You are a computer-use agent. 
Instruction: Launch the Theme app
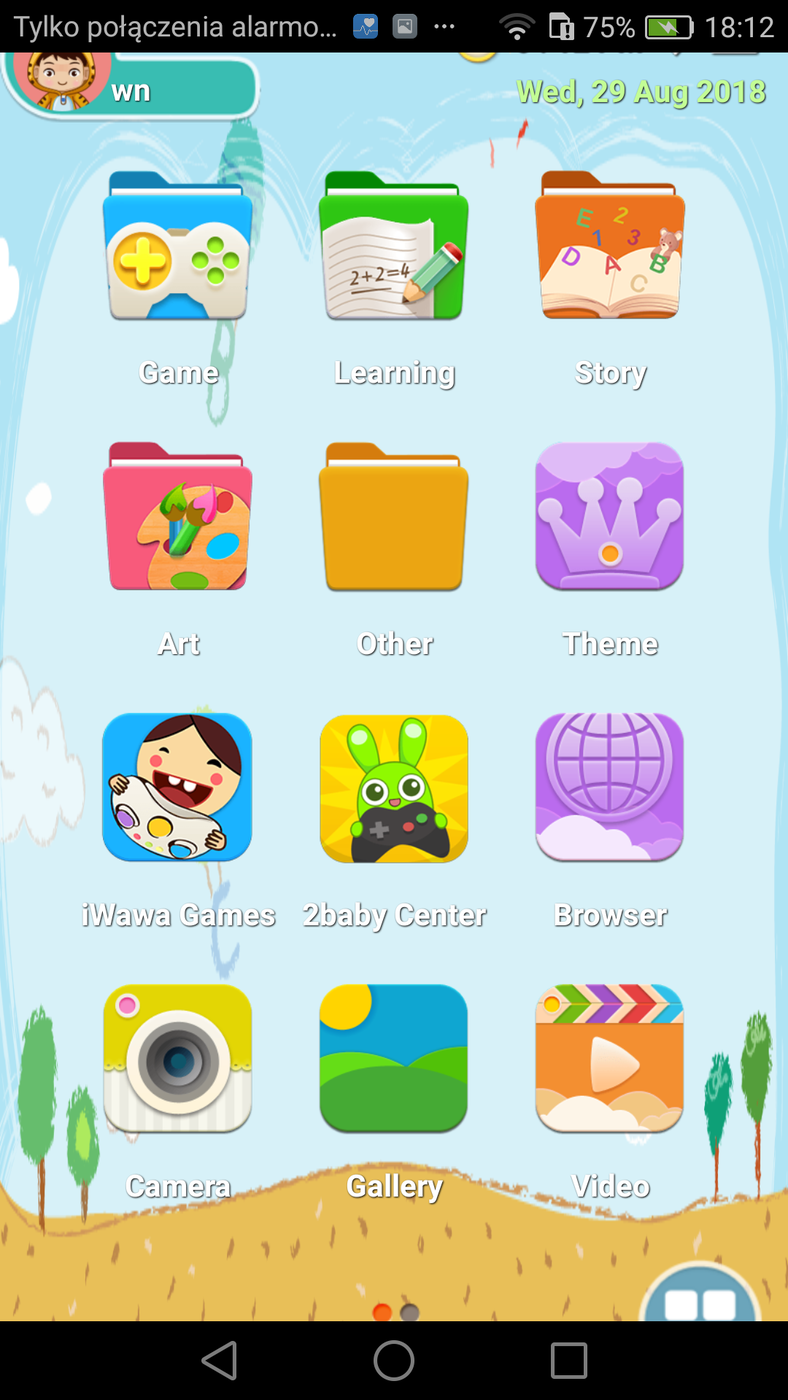610,517
